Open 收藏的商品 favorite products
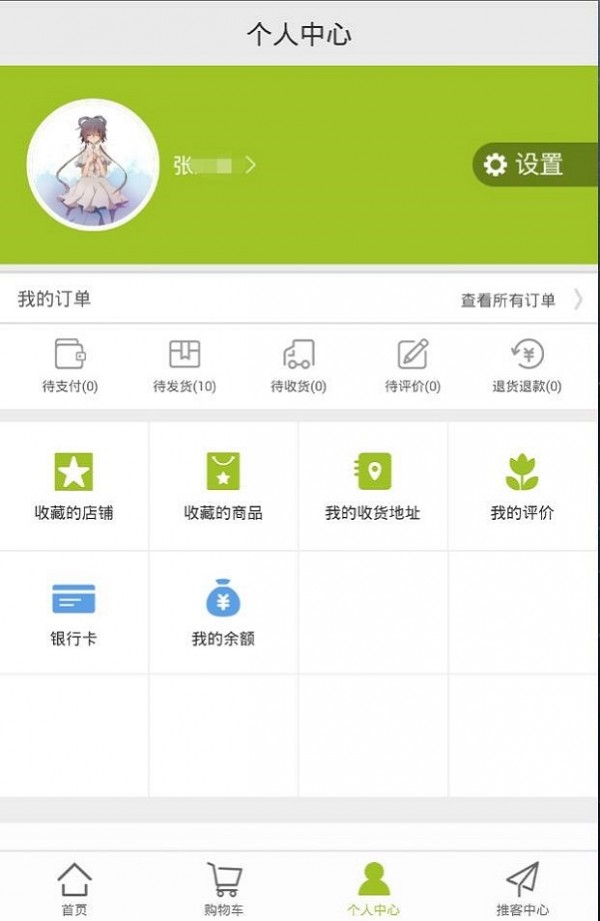The width and height of the screenshot is (600, 921). tap(223, 486)
